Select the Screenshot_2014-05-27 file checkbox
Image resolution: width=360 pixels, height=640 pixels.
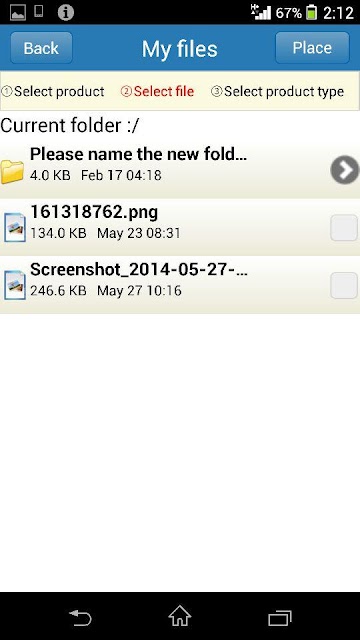coord(344,285)
